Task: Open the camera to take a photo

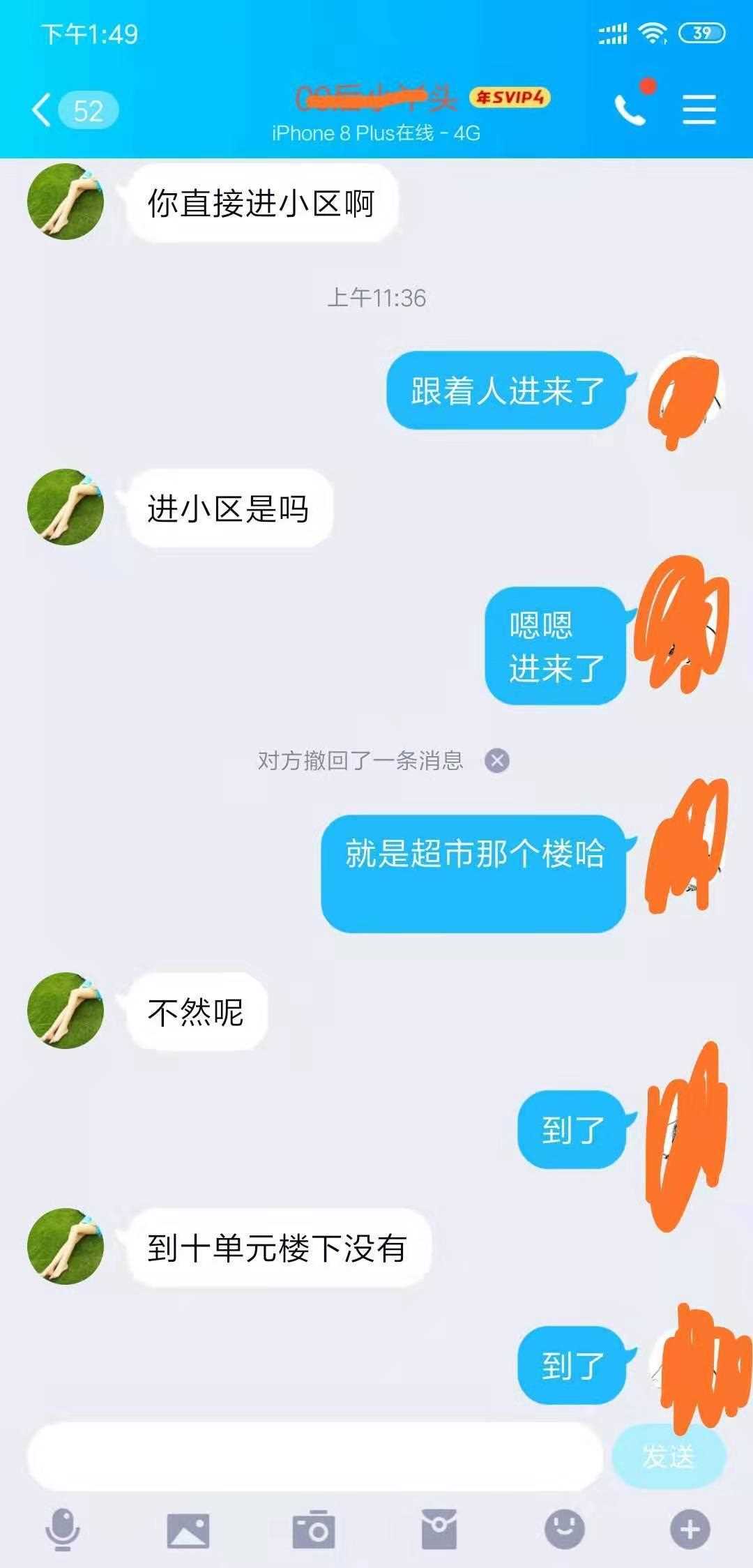Action: pyautogui.click(x=314, y=1530)
